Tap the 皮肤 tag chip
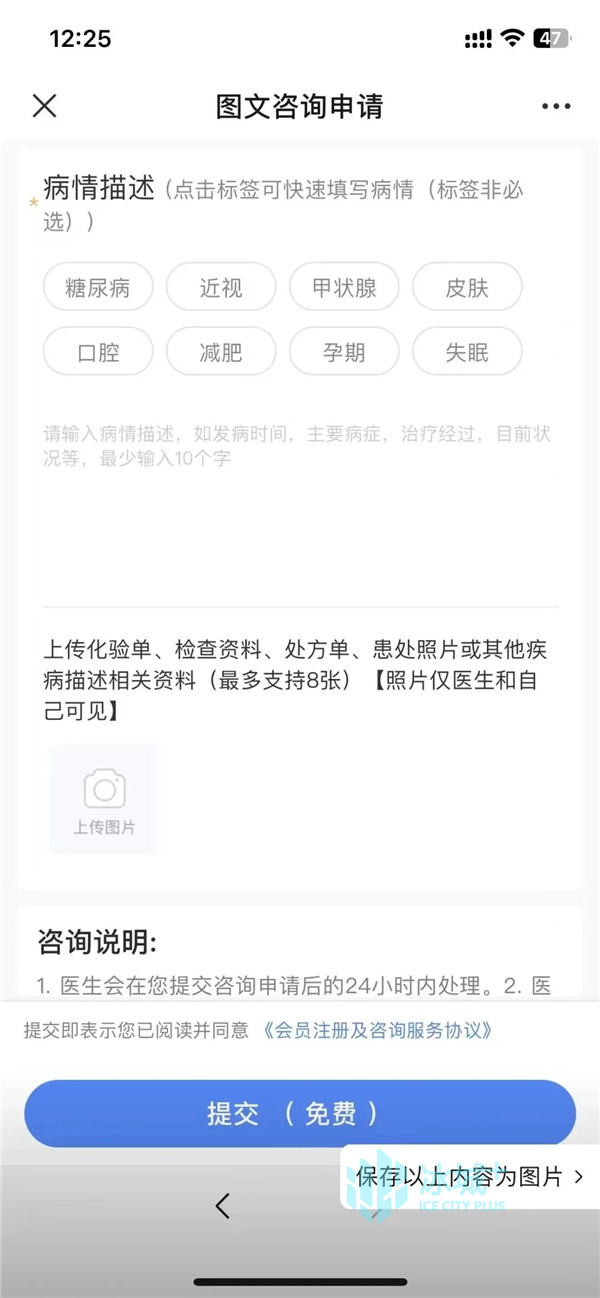This screenshot has height=1298, width=600. (x=467, y=289)
